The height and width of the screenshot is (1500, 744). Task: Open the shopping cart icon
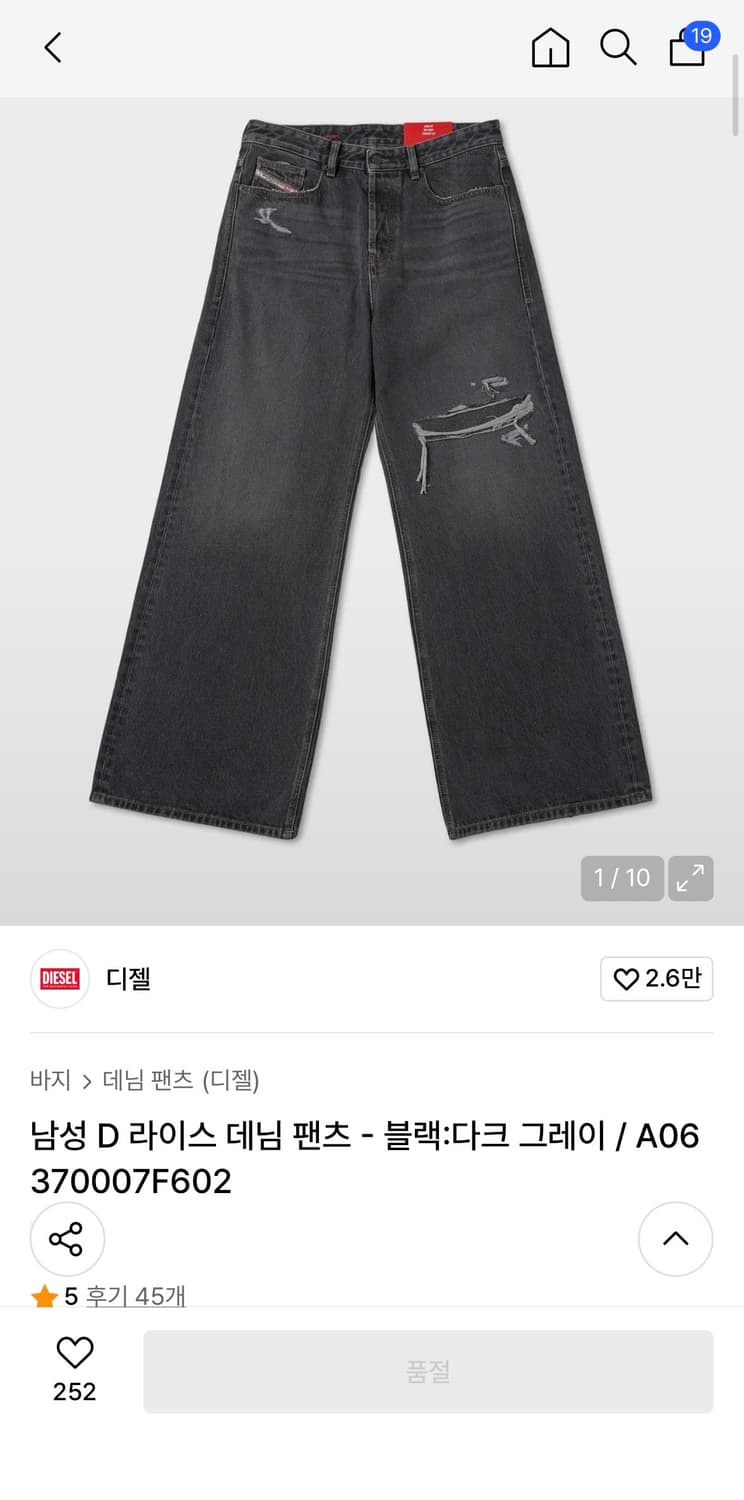pos(687,50)
